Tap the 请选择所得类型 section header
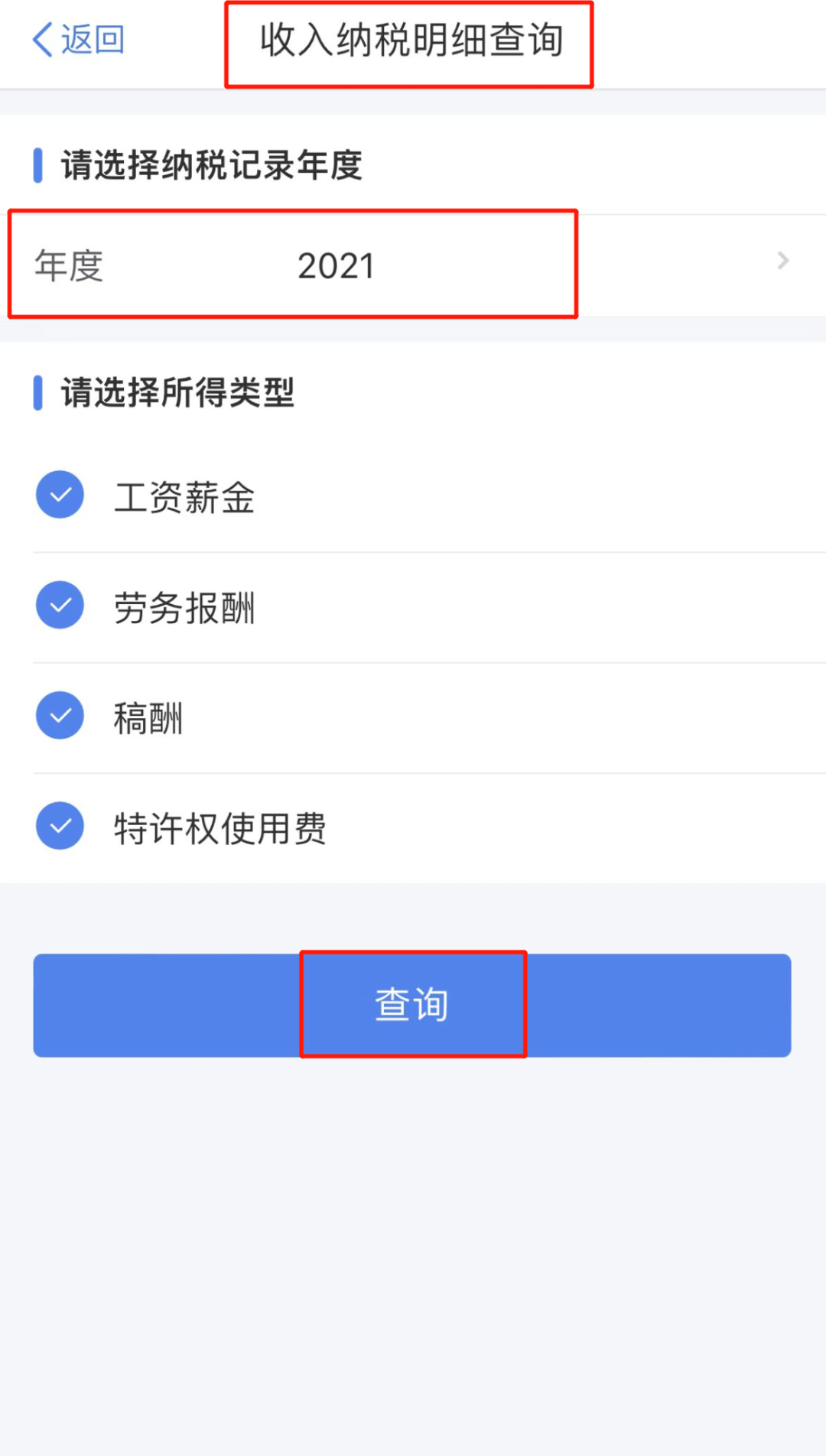 tap(176, 392)
